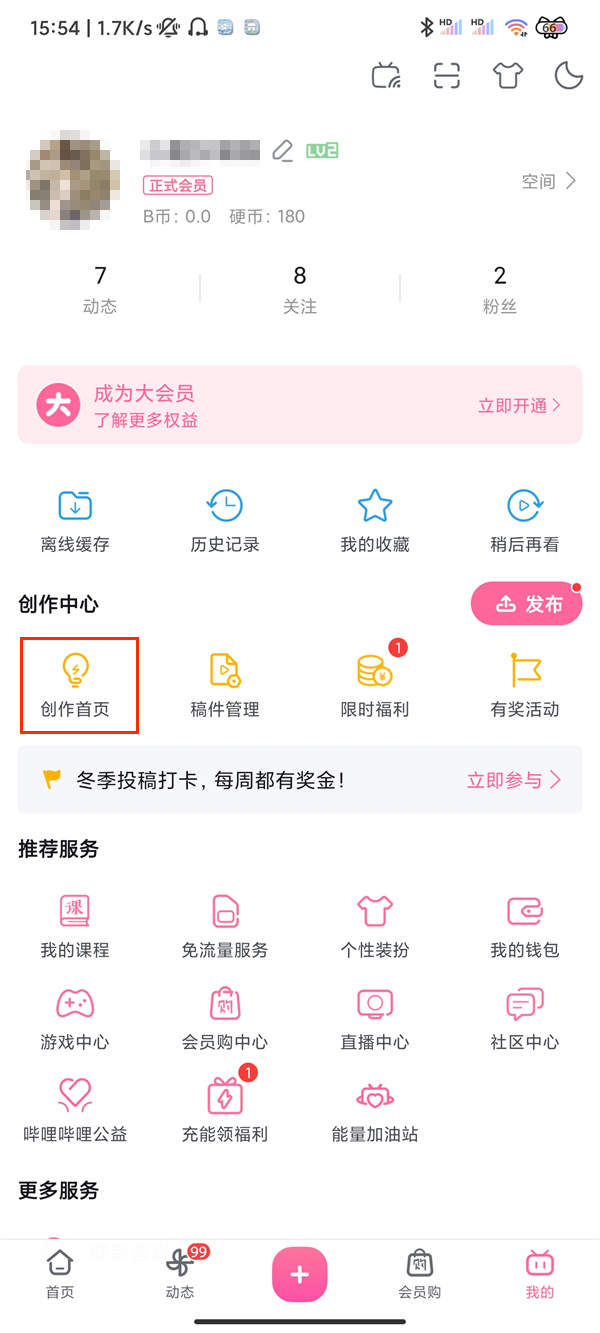This screenshot has width=600, height=1333.
Task: Switch to the 首页 home tab
Action: tap(60, 1272)
